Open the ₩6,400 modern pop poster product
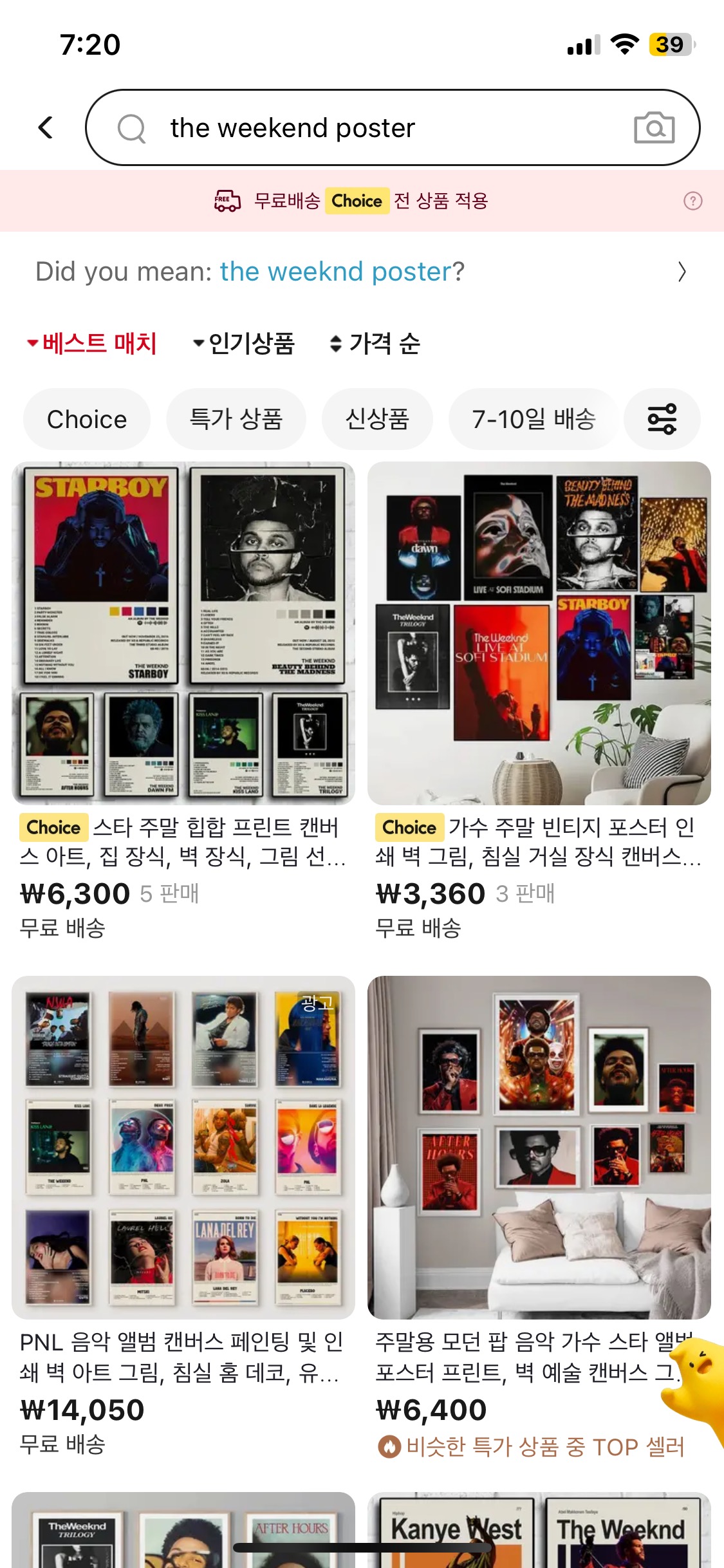This screenshot has width=724, height=1568. tap(539, 1147)
